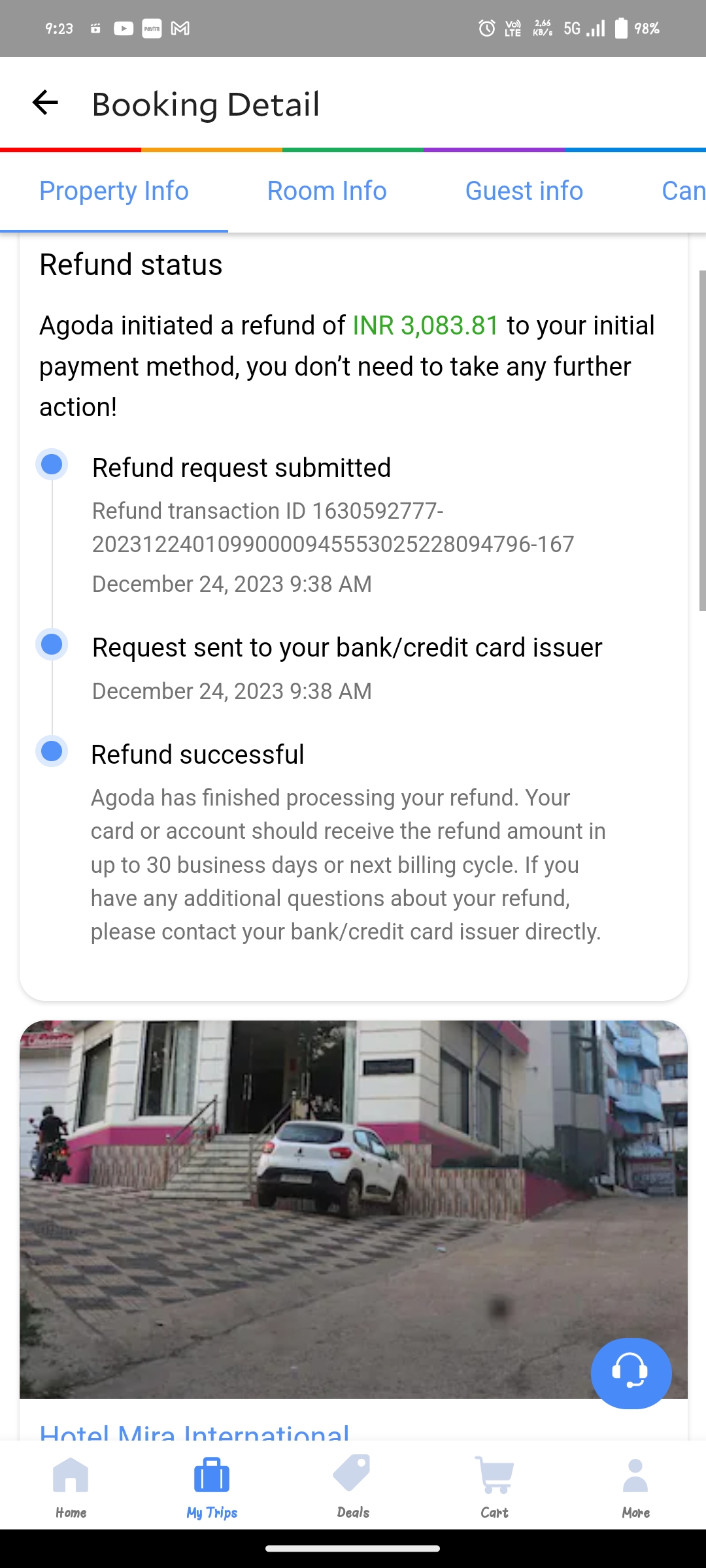Go to the Home tab
706x1568 pixels.
(x=71, y=1486)
